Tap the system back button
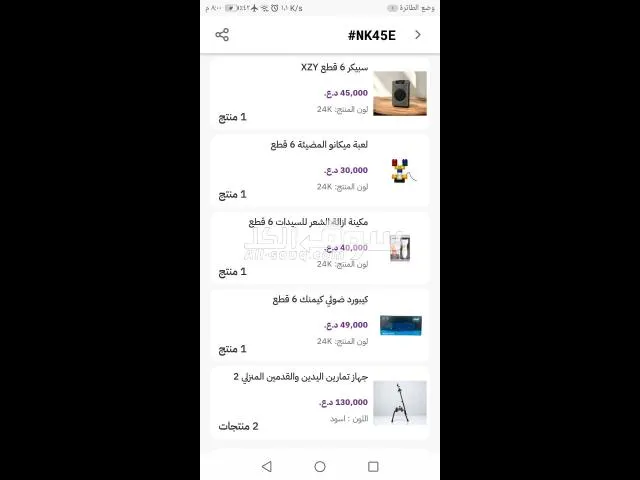The image size is (640, 480). coord(267,466)
